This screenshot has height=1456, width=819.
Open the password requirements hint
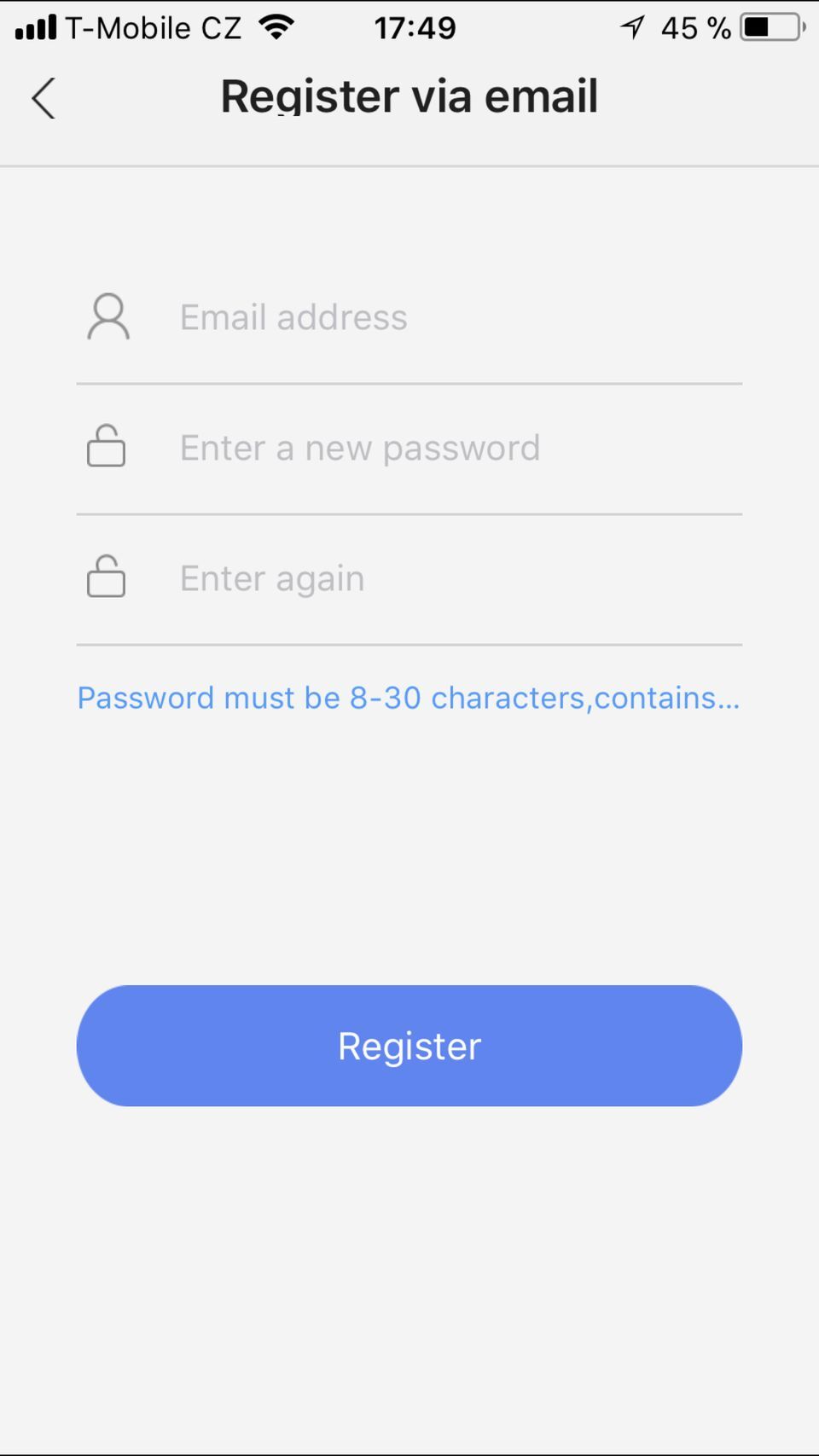(409, 698)
